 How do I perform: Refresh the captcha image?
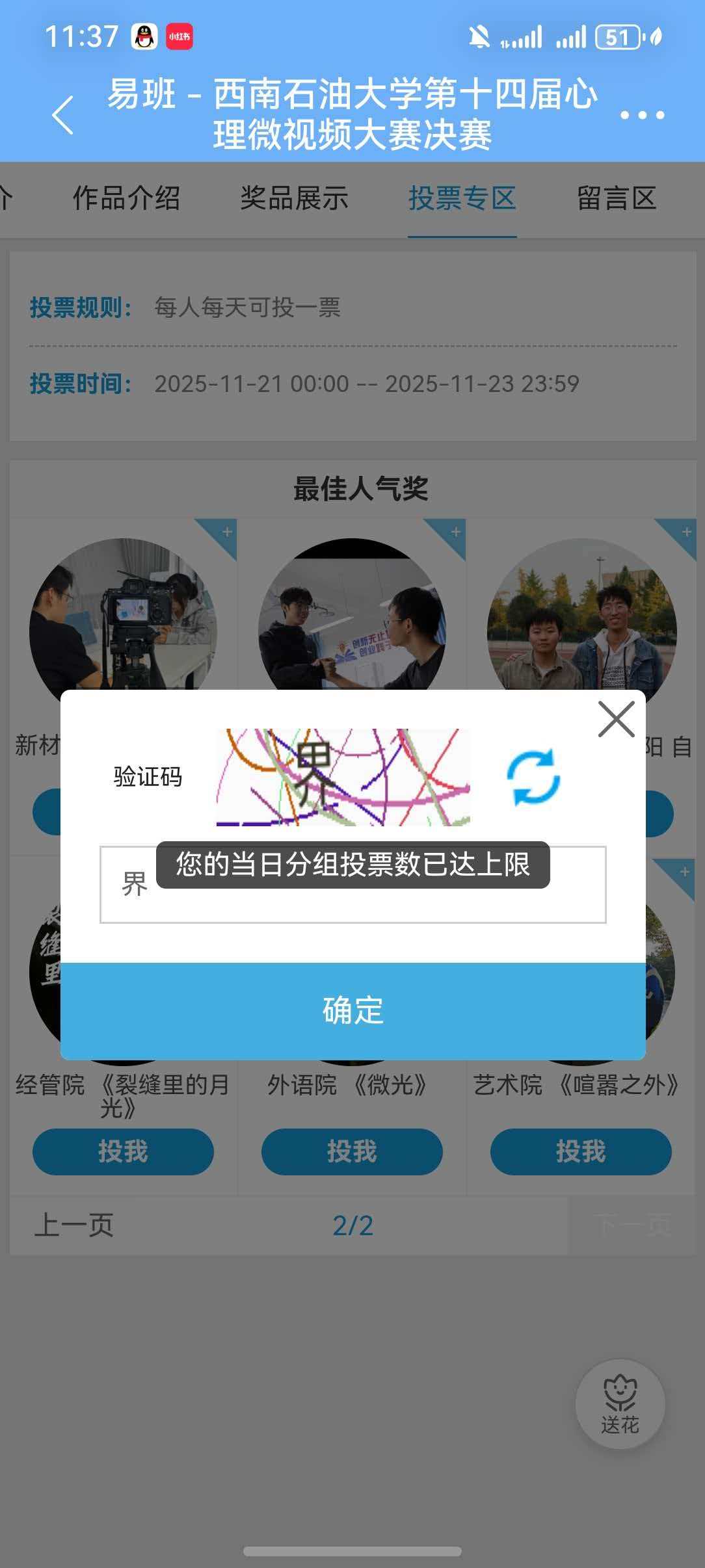point(533,777)
